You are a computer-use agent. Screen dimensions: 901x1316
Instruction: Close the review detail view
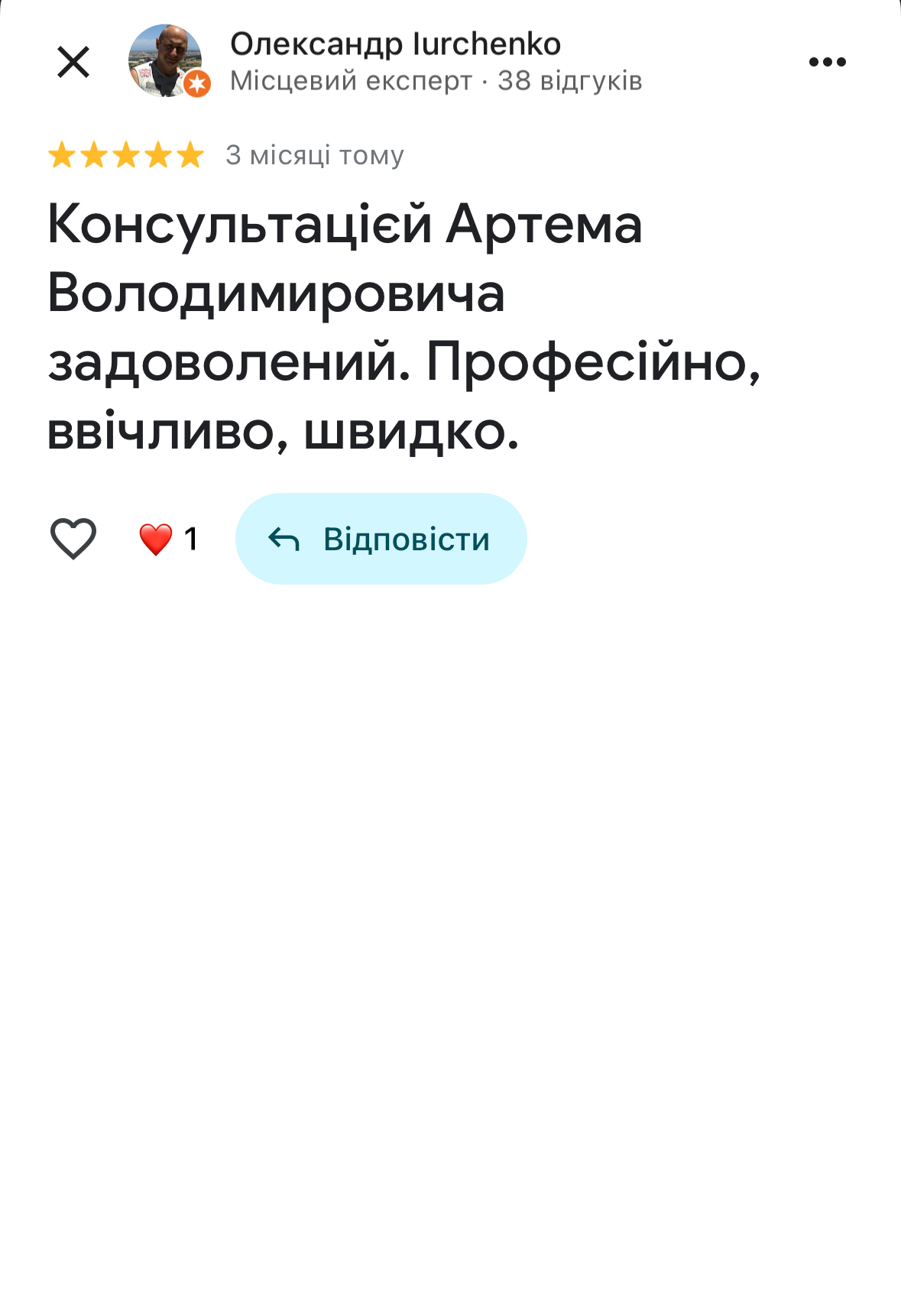click(x=73, y=62)
